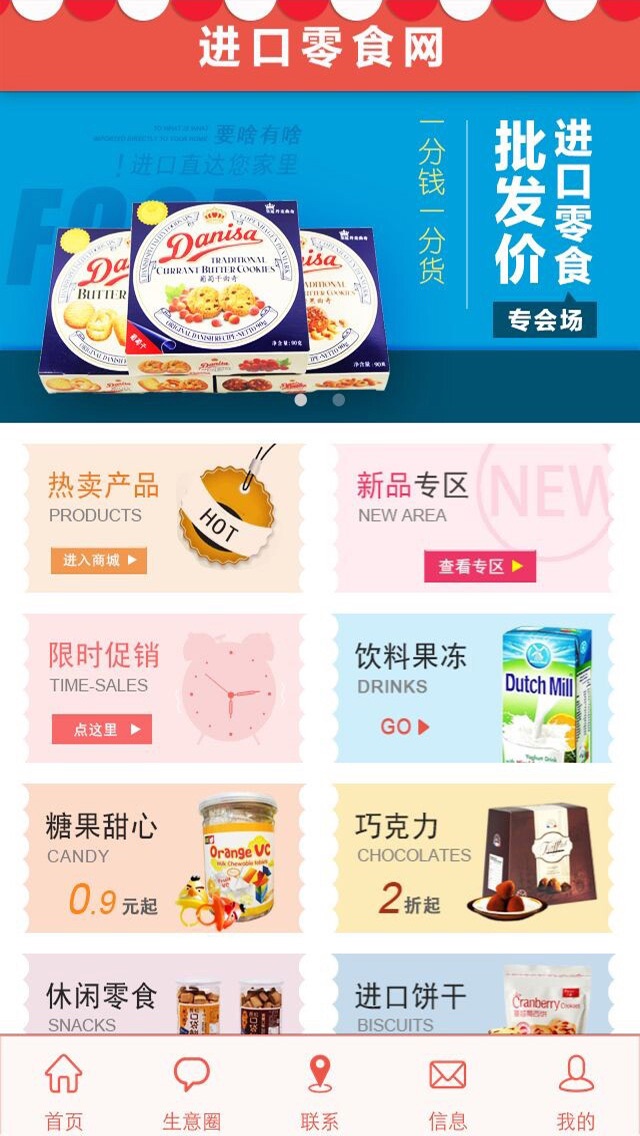The width and height of the screenshot is (640, 1136).
Task: Open the 进口饼干 biscuits category
Action: coord(472,995)
